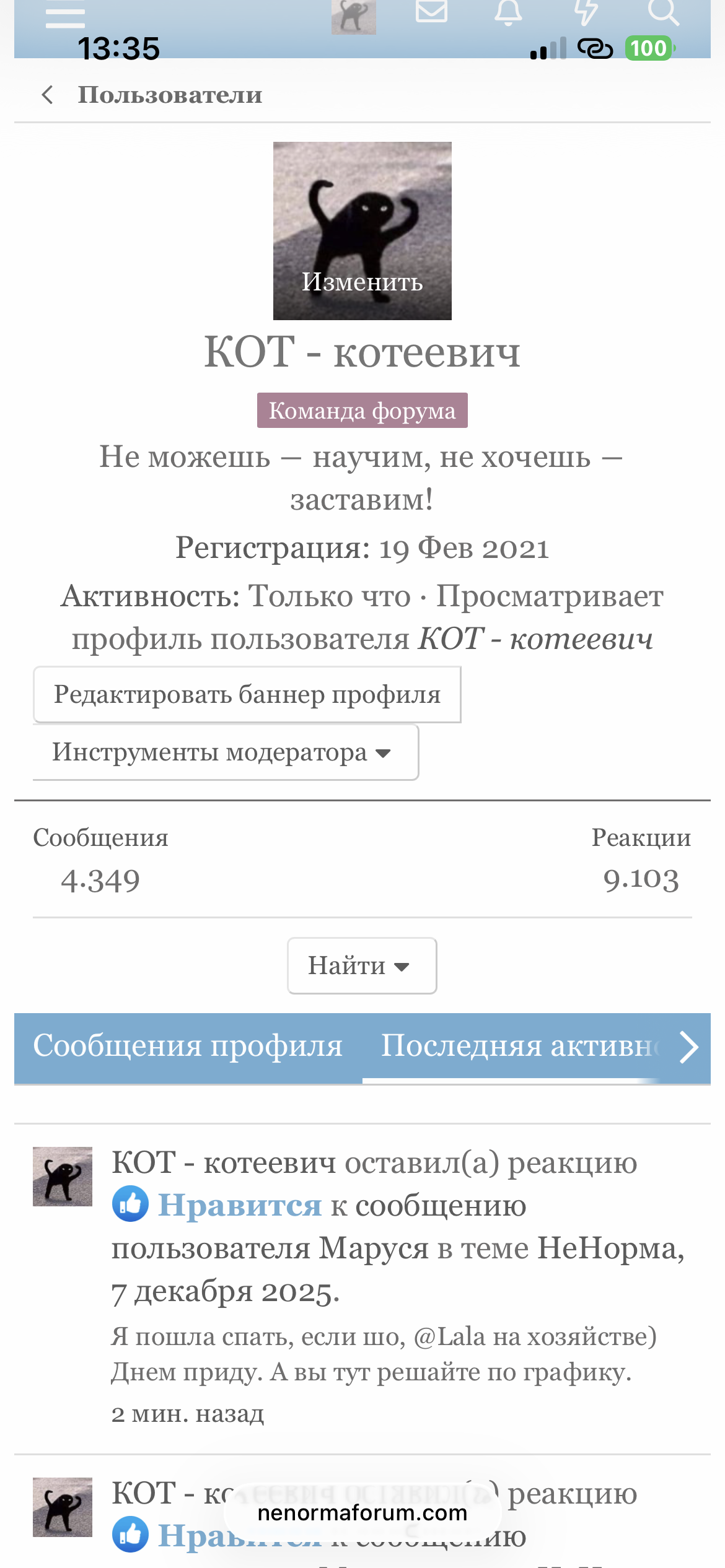Viewport: 725px width, 1568px height.
Task: Expand the Найти dropdown
Action: click(362, 965)
